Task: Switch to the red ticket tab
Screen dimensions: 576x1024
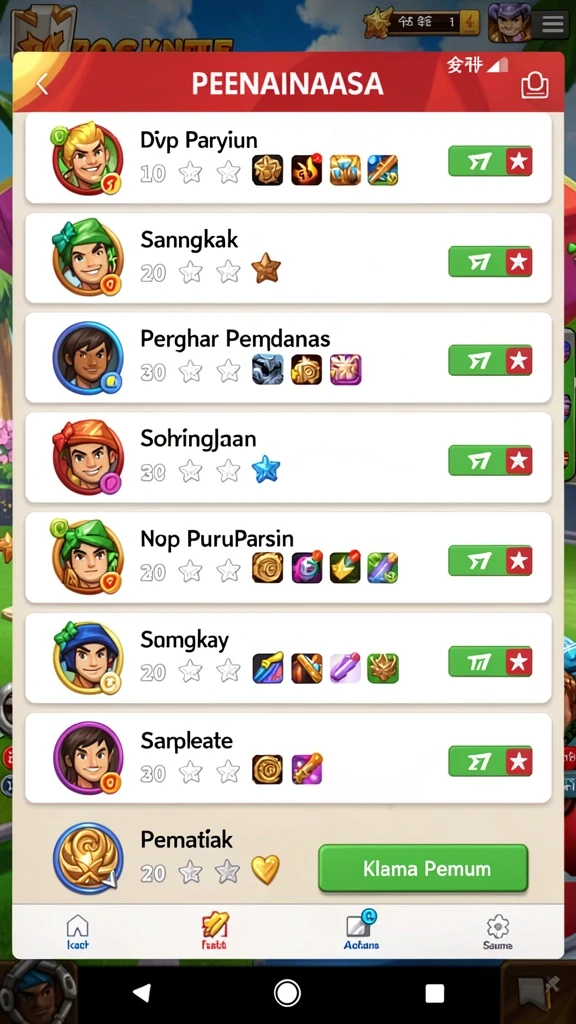Action: click(x=214, y=932)
